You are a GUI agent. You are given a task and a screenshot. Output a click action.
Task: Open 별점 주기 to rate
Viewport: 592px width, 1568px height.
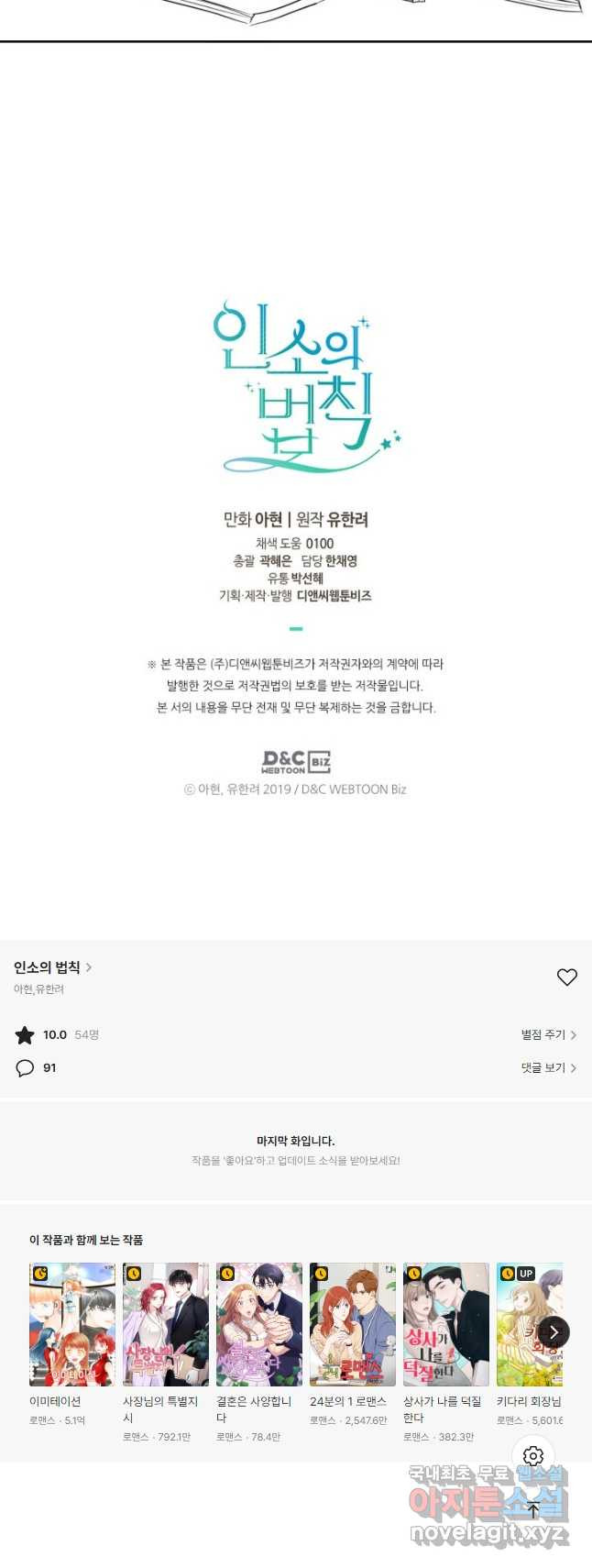548,1034
